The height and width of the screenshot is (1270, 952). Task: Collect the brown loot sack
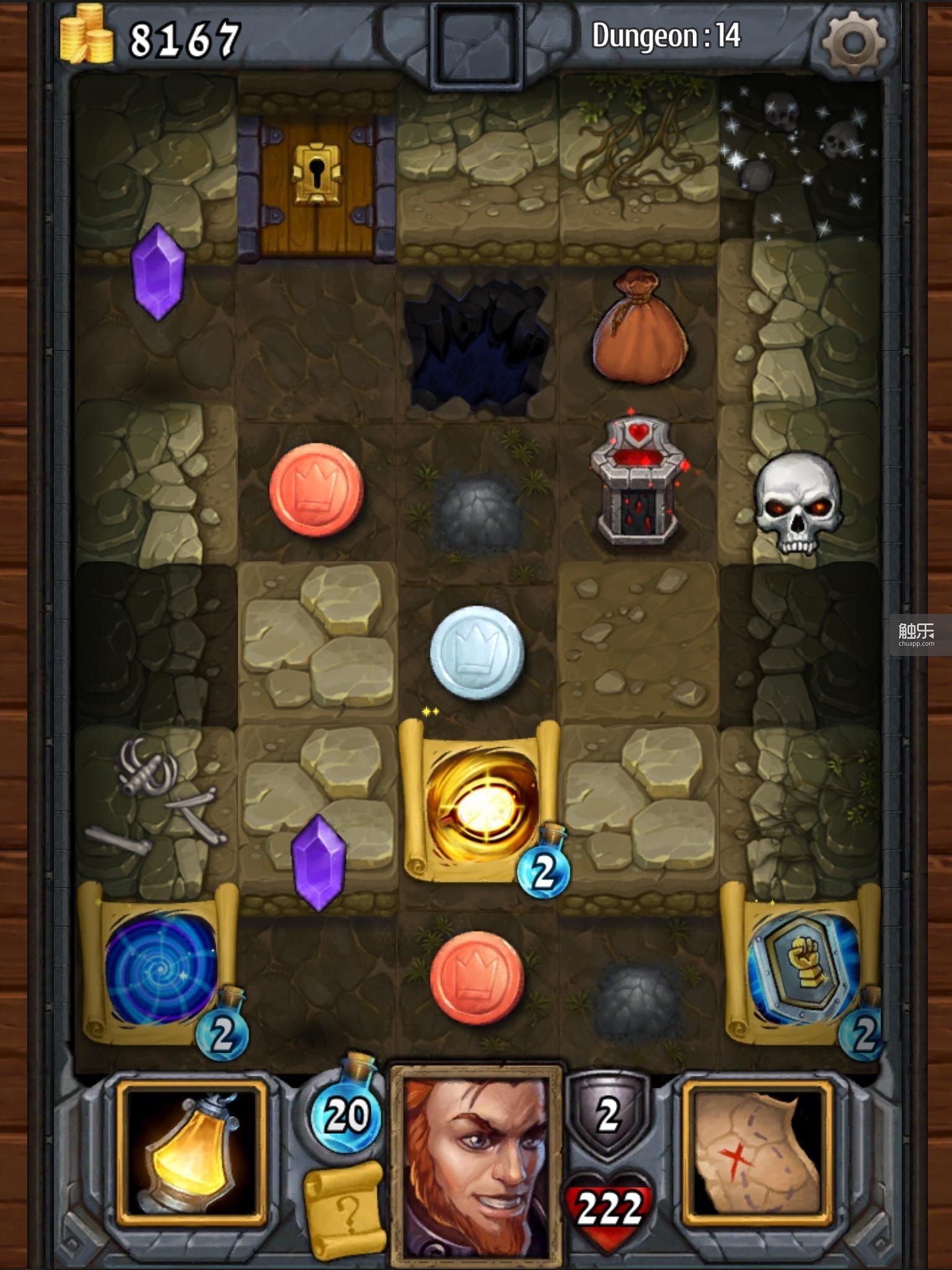click(640, 327)
